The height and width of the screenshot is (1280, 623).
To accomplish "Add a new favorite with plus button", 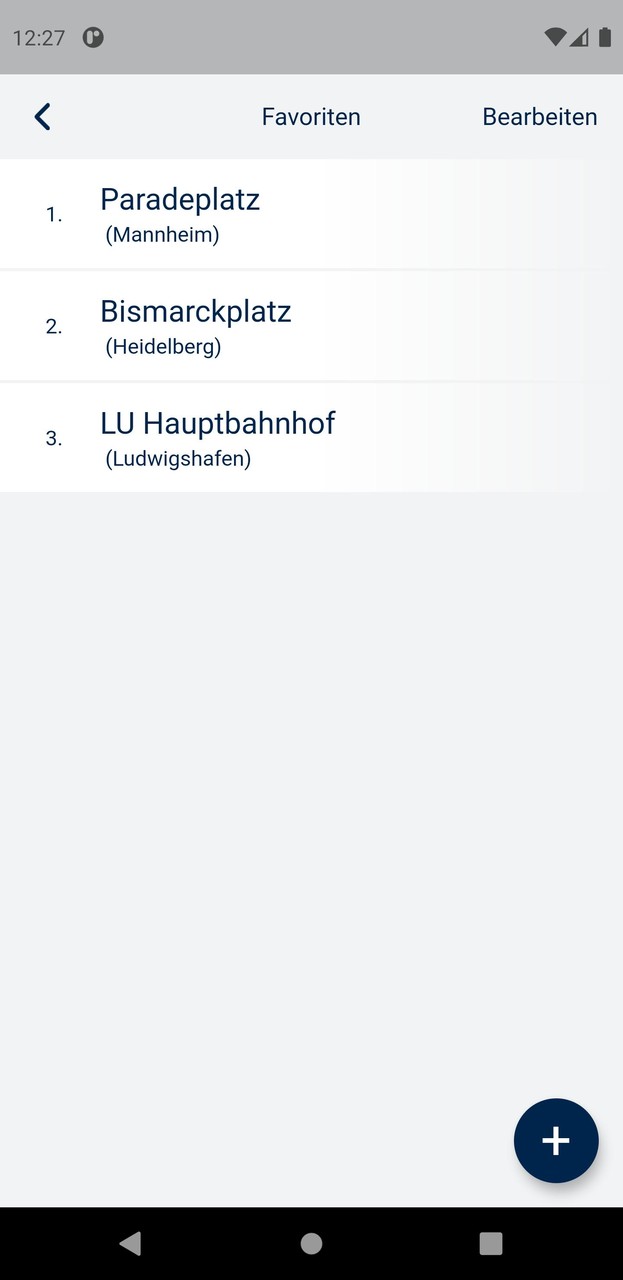I will [x=556, y=1141].
